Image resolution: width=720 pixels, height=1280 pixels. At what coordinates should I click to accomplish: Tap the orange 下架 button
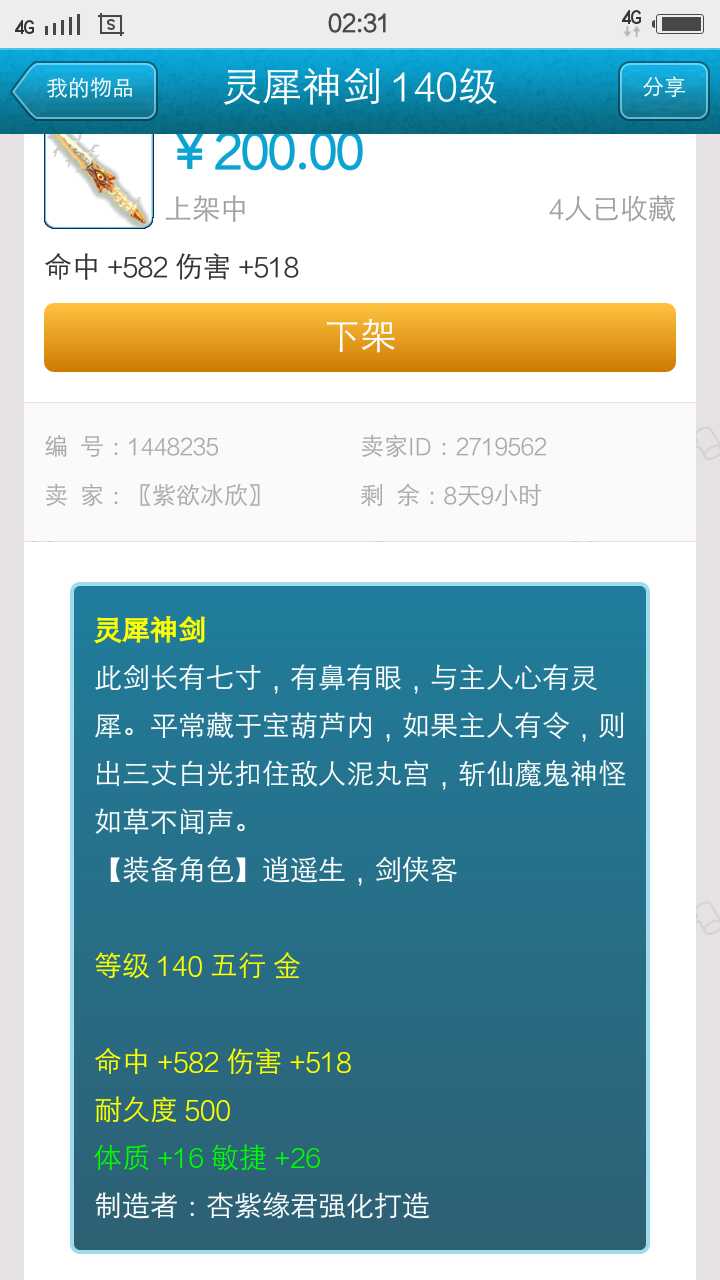coord(360,337)
